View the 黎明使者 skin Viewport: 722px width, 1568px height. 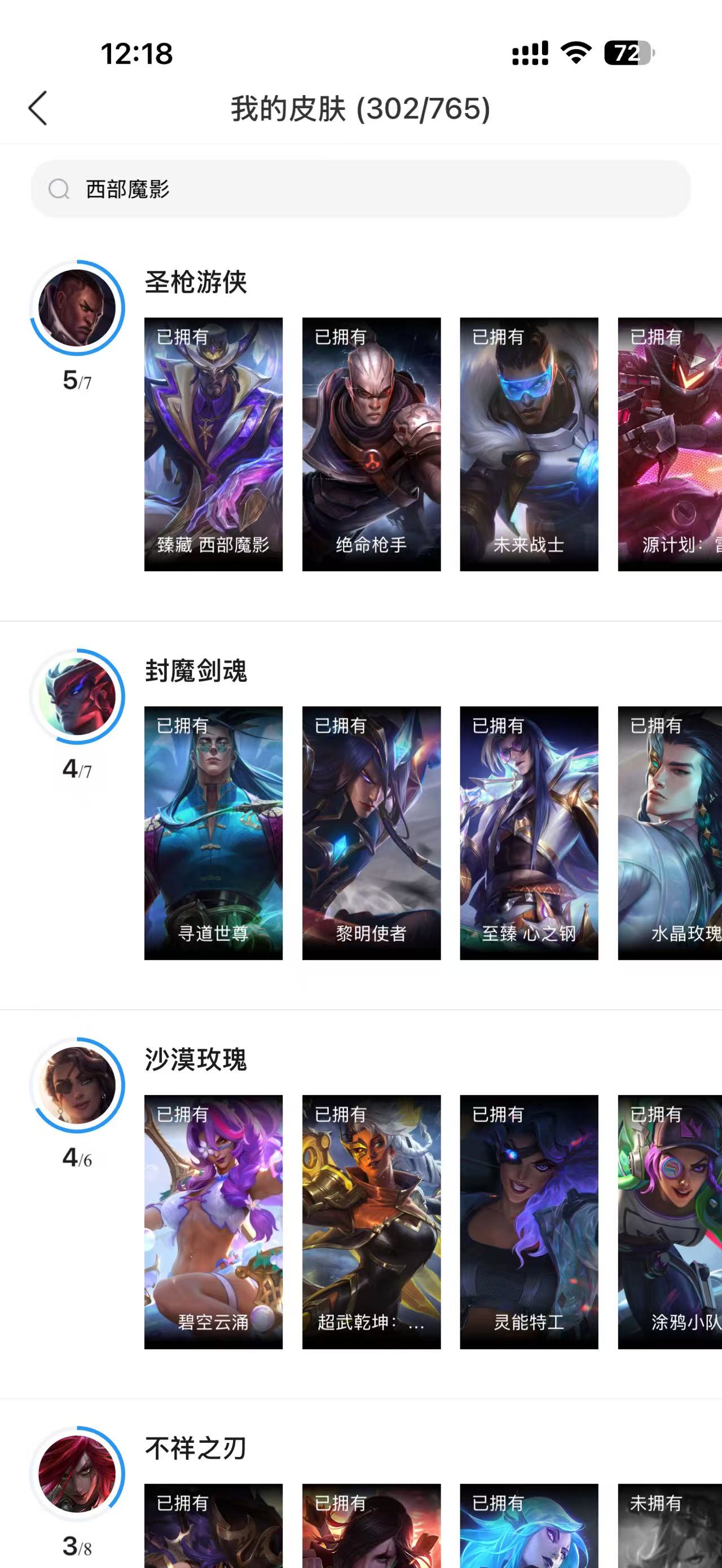point(371,833)
